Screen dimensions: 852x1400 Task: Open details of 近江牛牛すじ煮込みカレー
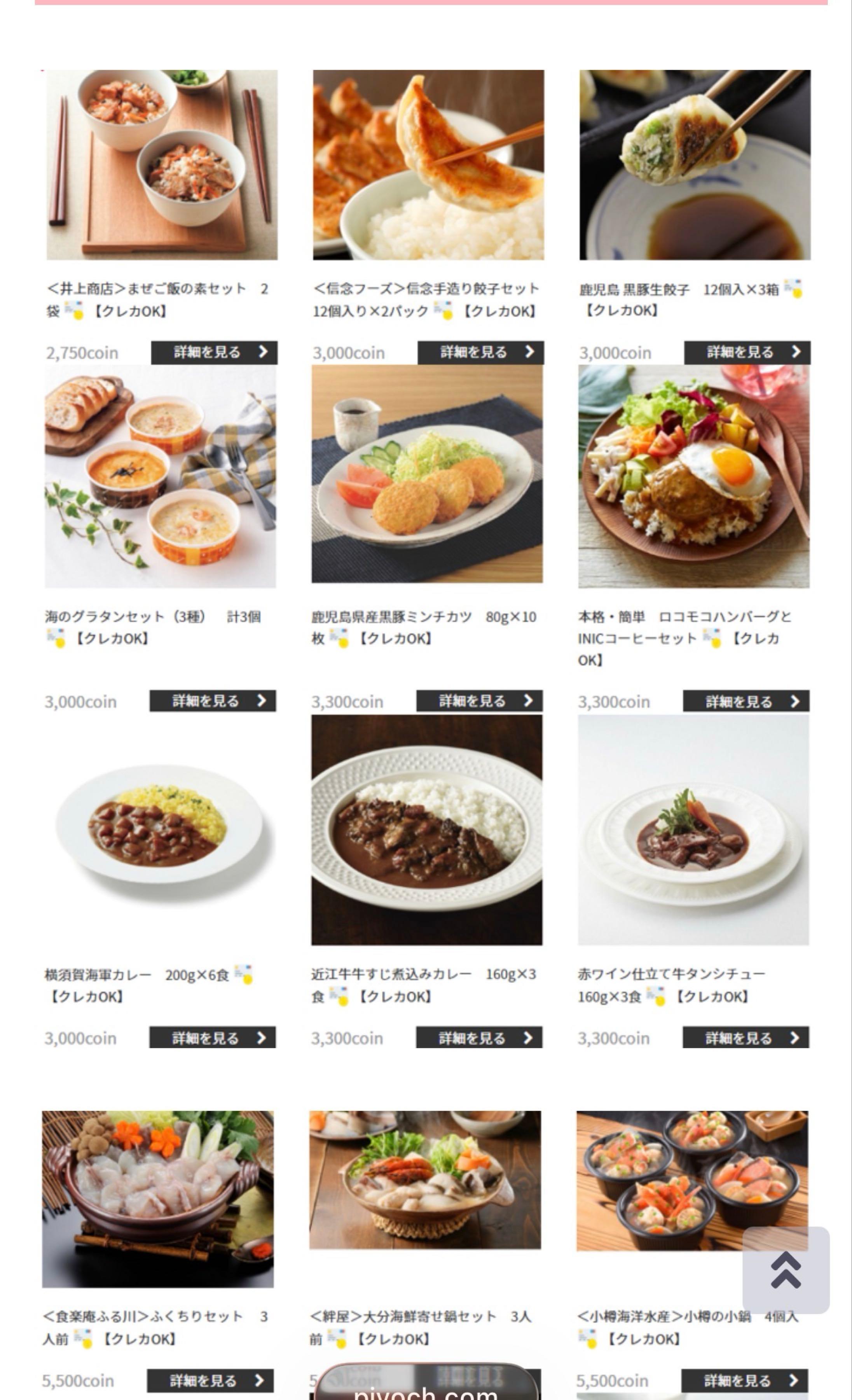[478, 1038]
